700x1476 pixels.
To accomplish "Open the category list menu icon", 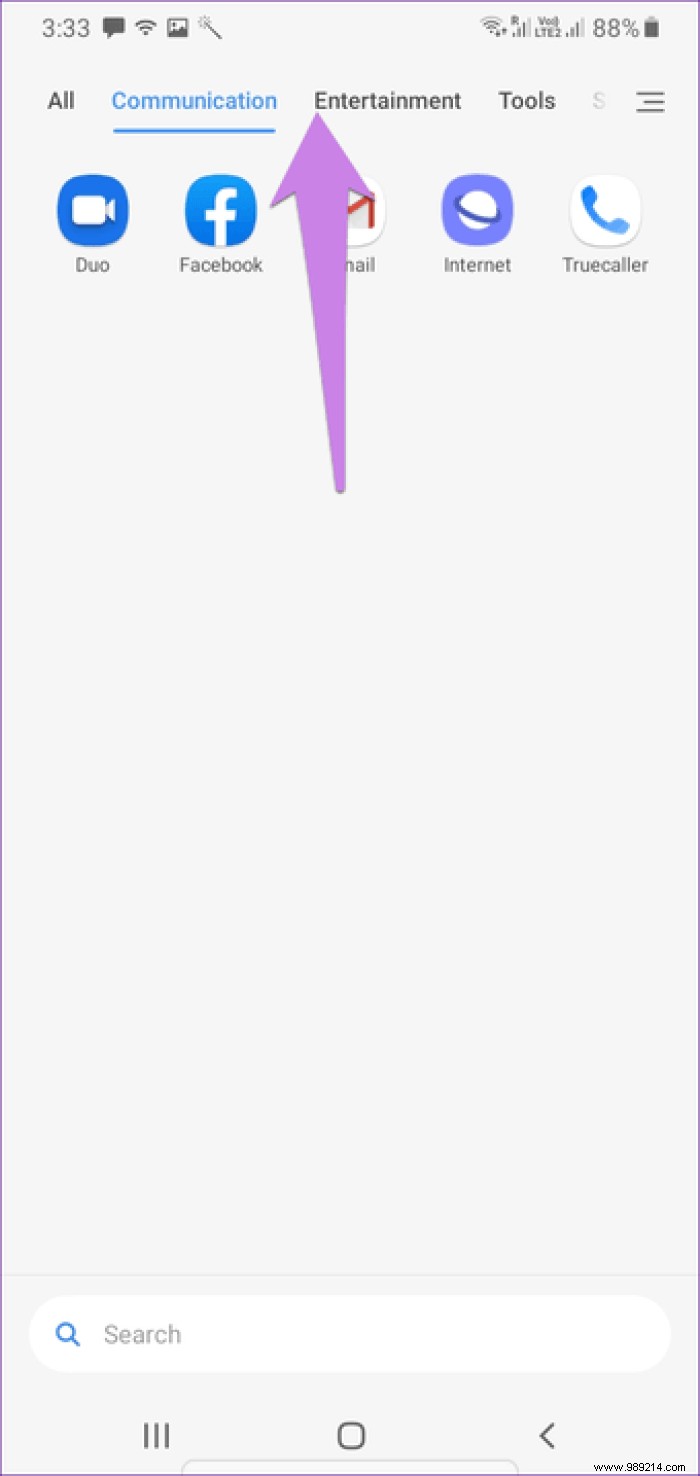I will 650,101.
